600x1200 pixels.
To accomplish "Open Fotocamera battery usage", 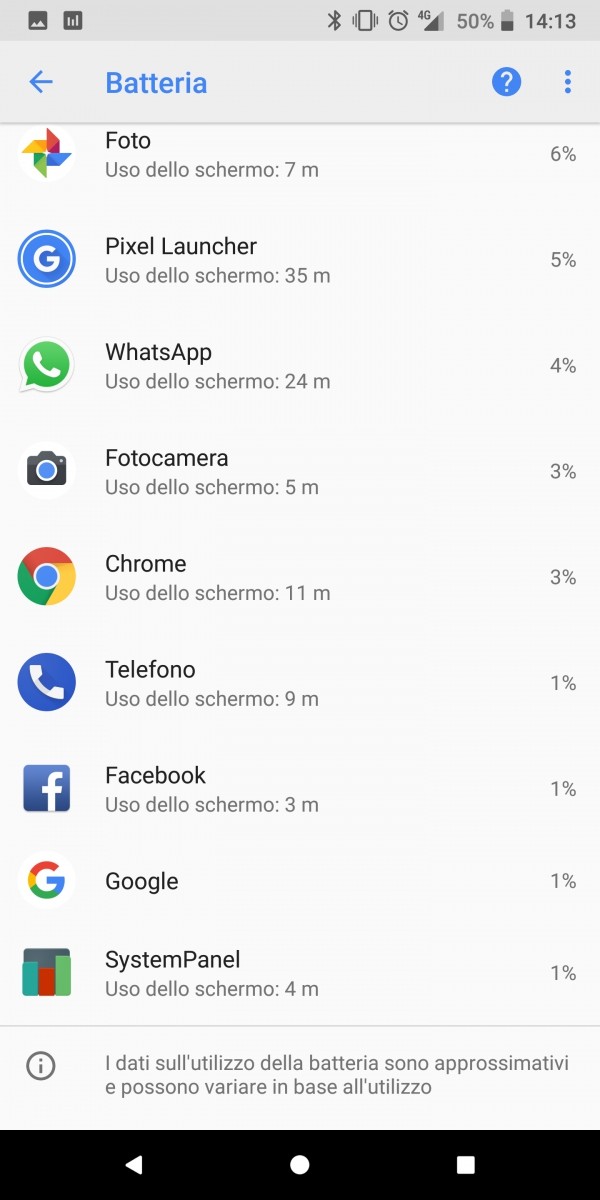I will [x=300, y=472].
